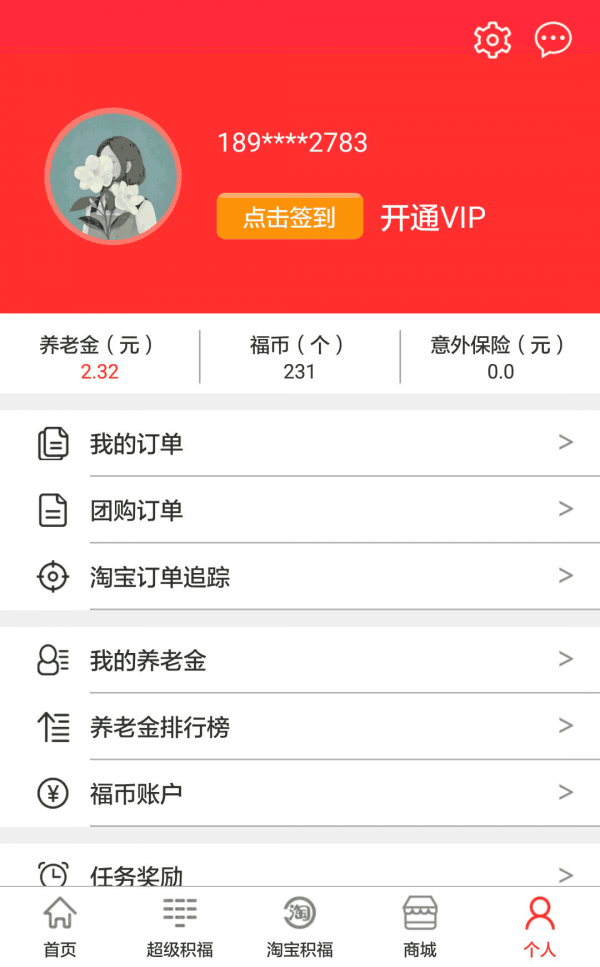Tap the profile avatar picture
Screen dimensions: 600x967
click(113, 177)
